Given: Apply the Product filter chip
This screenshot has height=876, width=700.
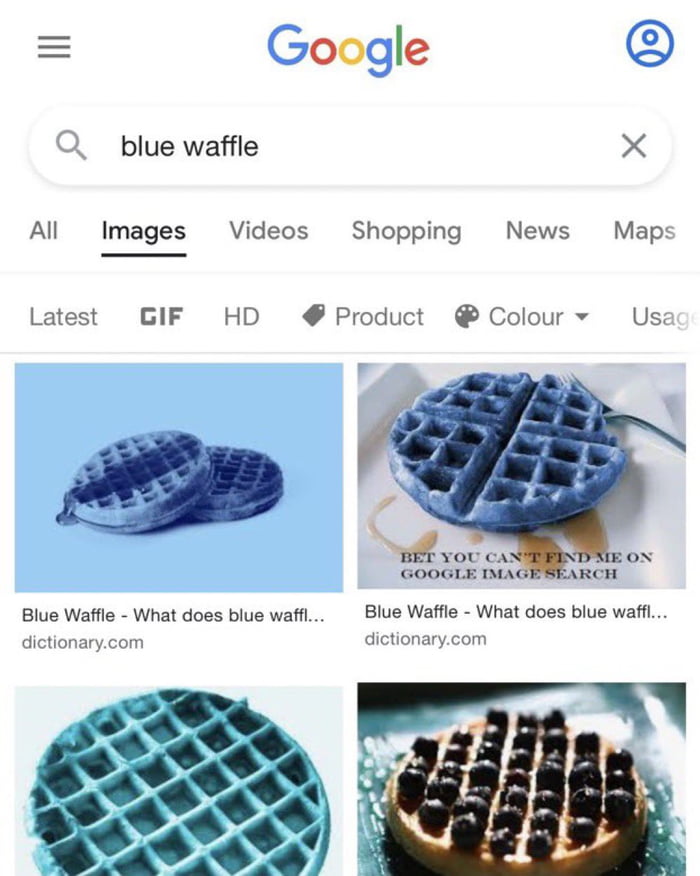Looking at the screenshot, I should 363,317.
